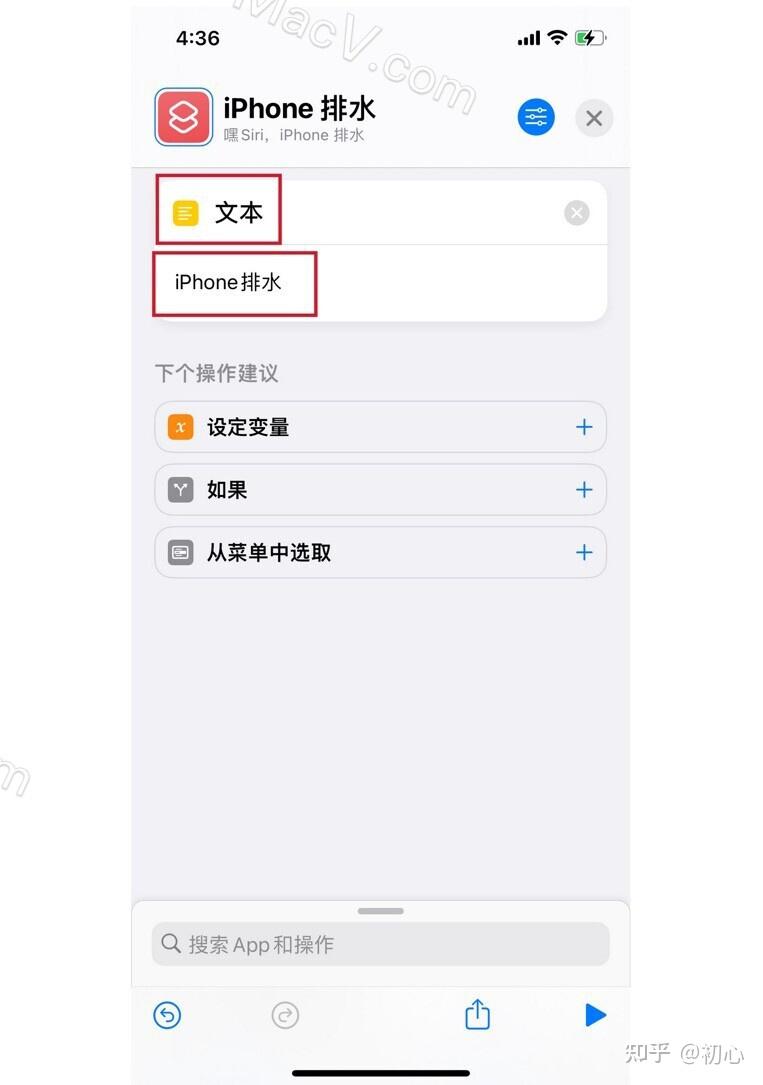Tap the iPhone 排水 shortcut title

pyautogui.click(x=299, y=108)
